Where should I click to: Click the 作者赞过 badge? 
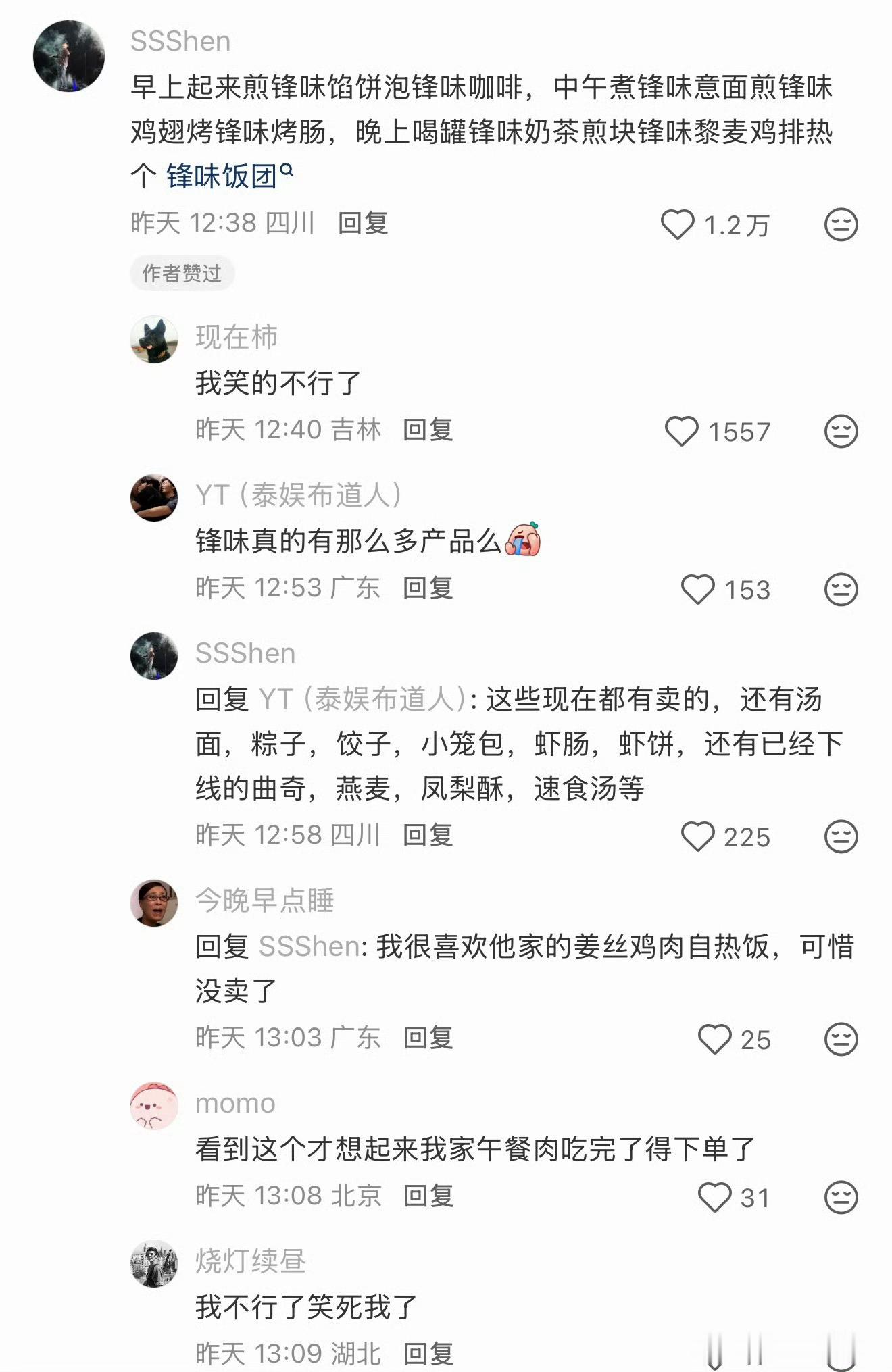point(180,274)
